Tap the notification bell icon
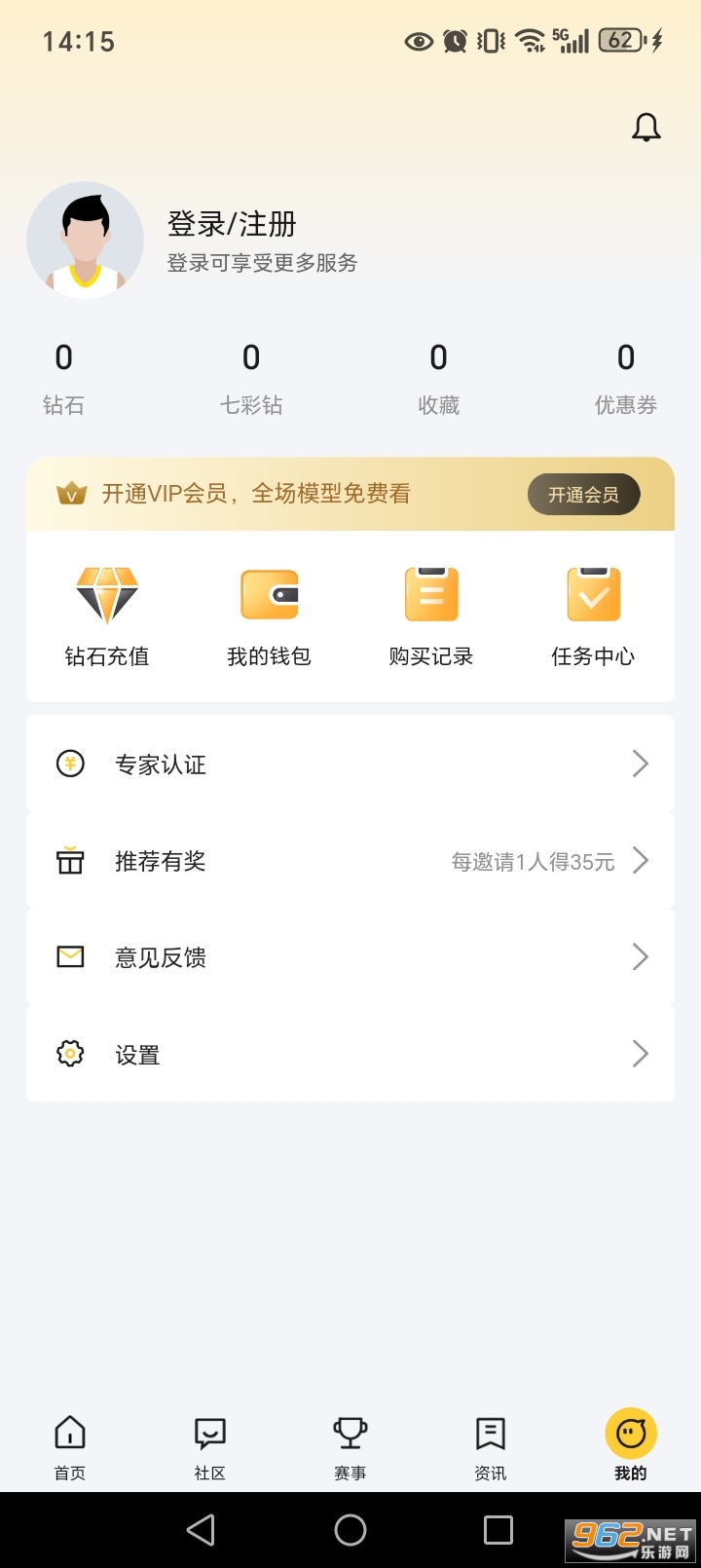This screenshot has width=701, height=1568. pos(646,127)
